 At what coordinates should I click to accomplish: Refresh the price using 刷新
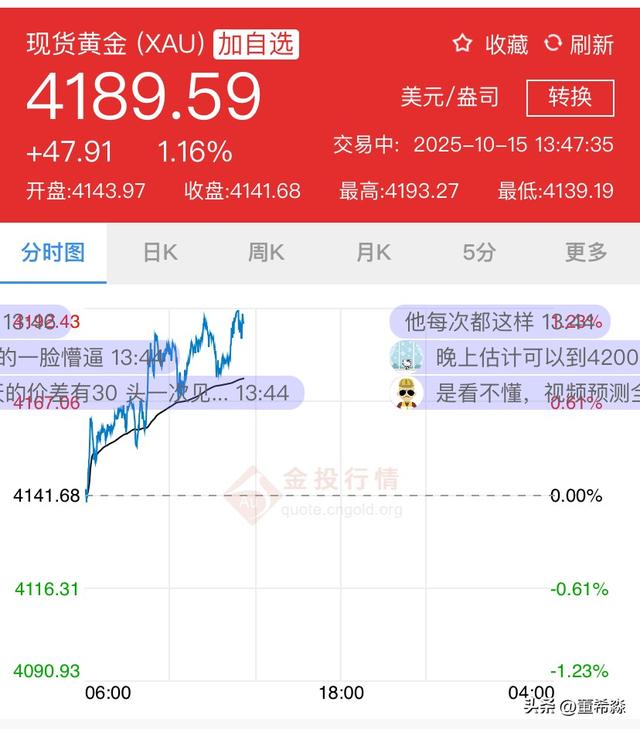click(x=579, y=44)
